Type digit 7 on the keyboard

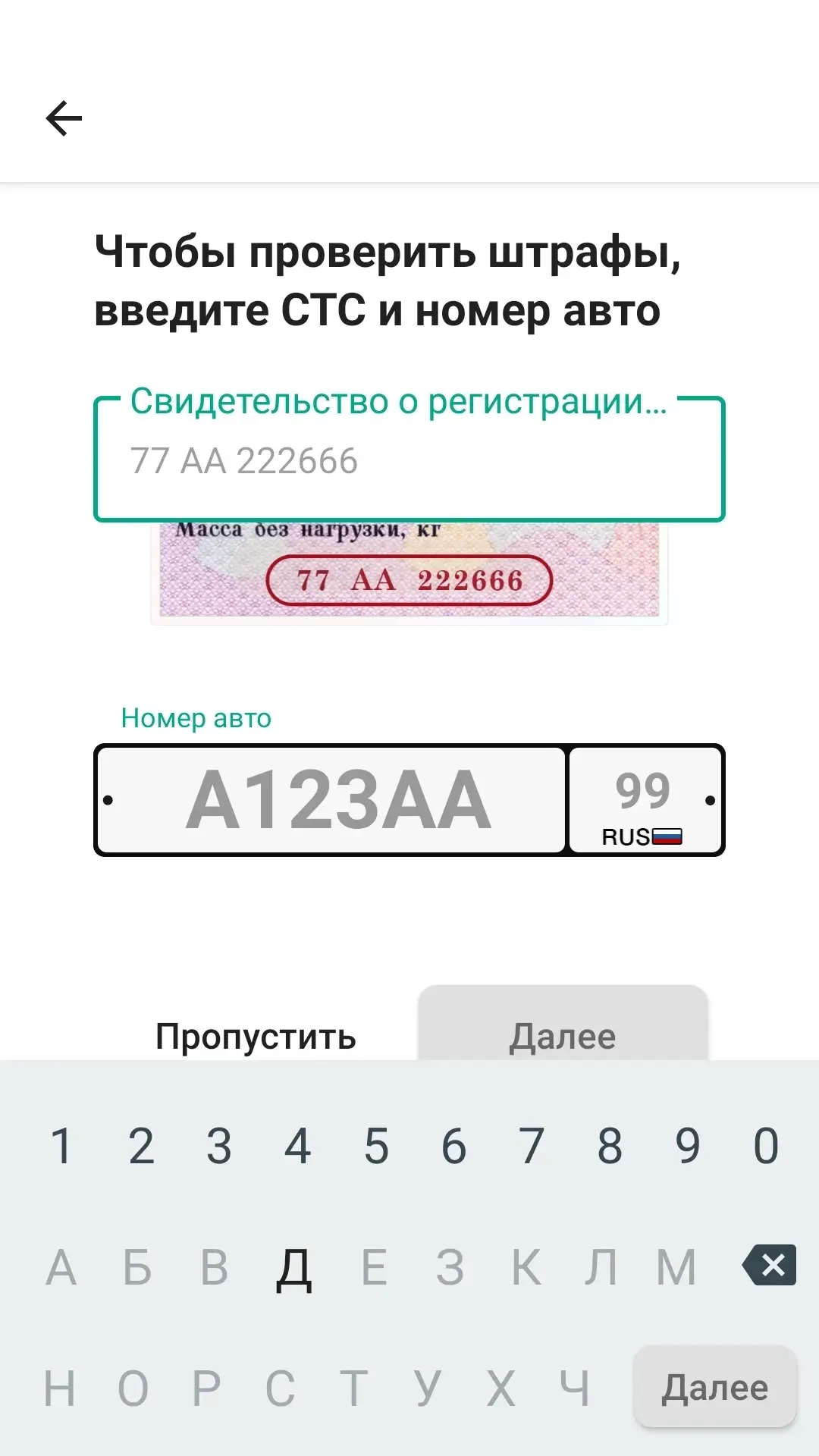[532, 1145]
